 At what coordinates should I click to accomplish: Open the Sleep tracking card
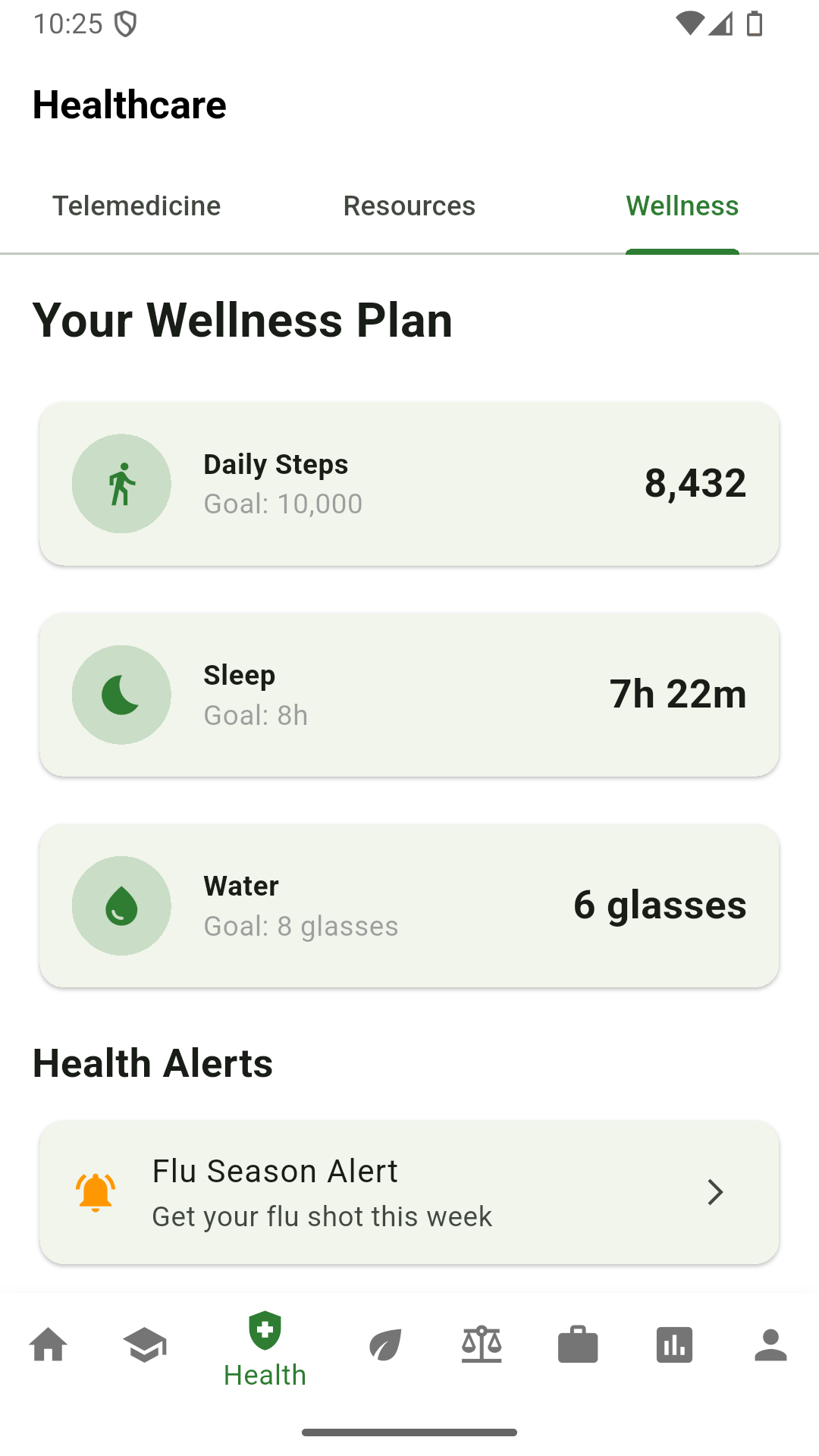(x=409, y=695)
